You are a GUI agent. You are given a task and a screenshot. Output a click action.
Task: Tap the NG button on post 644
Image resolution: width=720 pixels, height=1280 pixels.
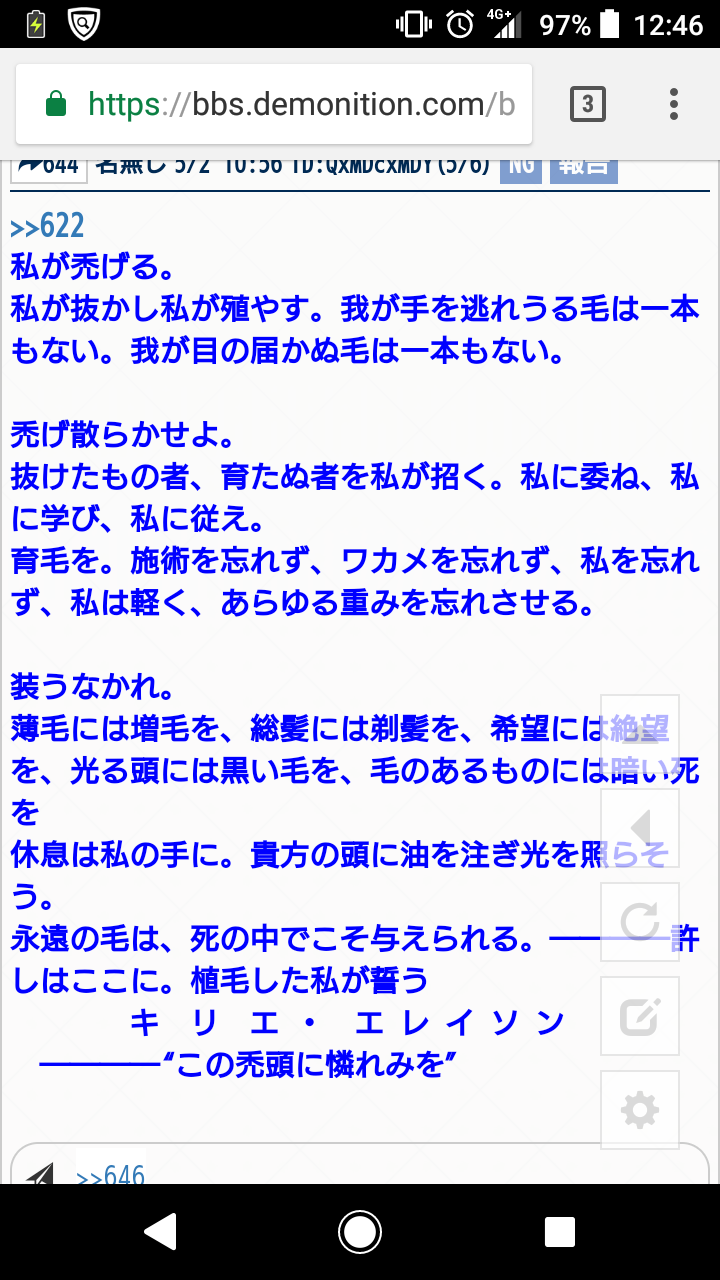[521, 168]
